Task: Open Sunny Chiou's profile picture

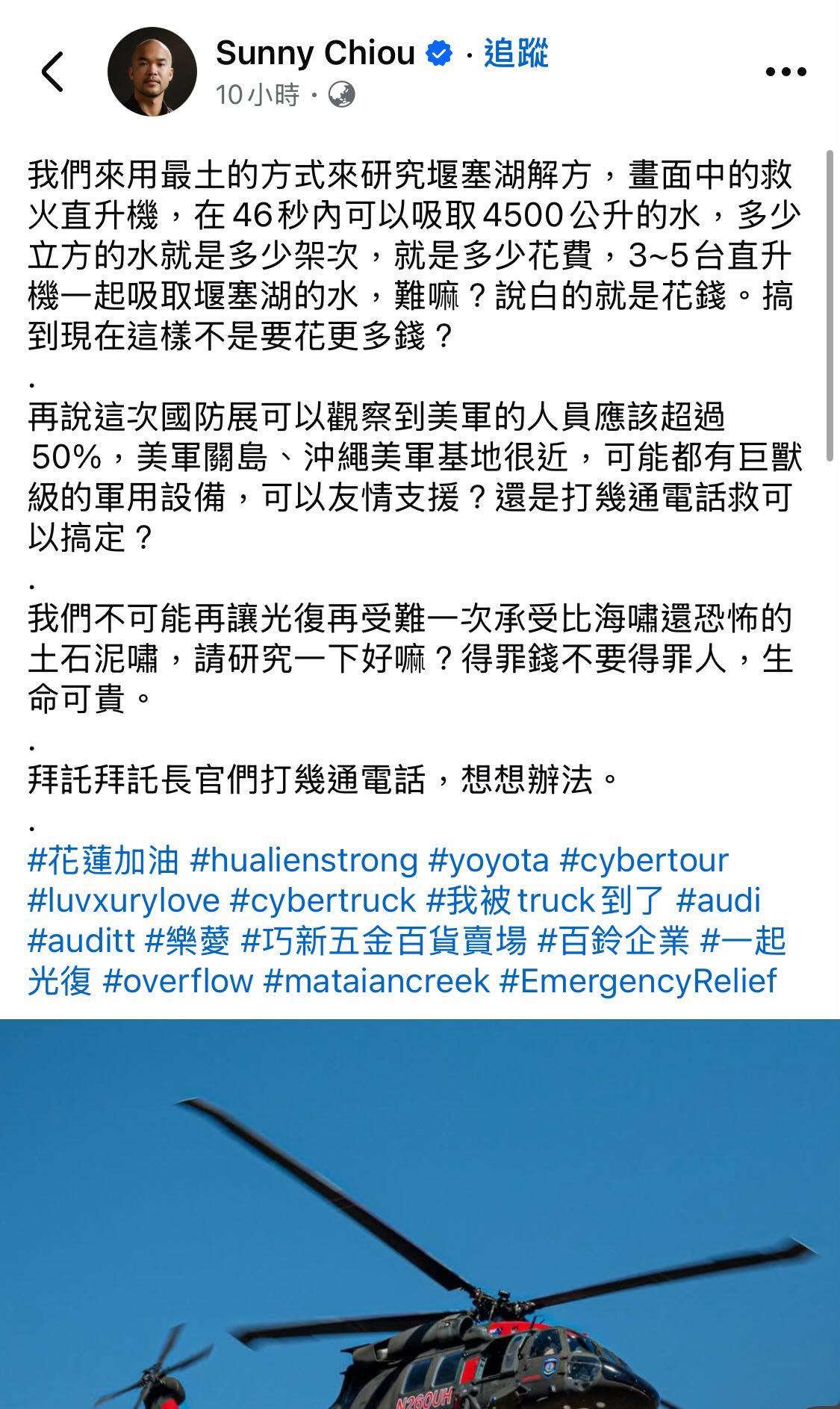Action: pyautogui.click(x=152, y=72)
